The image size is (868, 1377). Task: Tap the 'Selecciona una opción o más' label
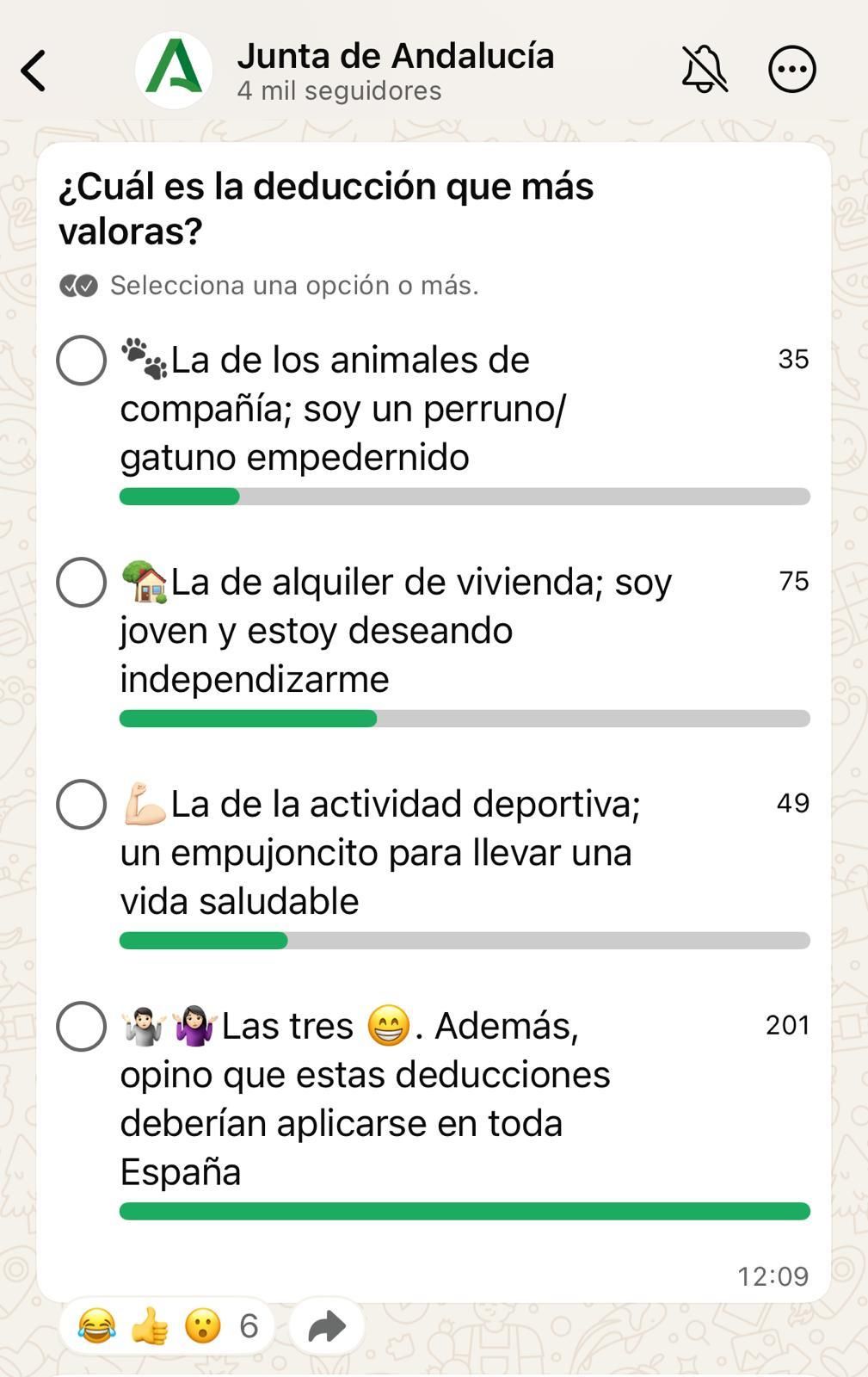[x=295, y=285]
